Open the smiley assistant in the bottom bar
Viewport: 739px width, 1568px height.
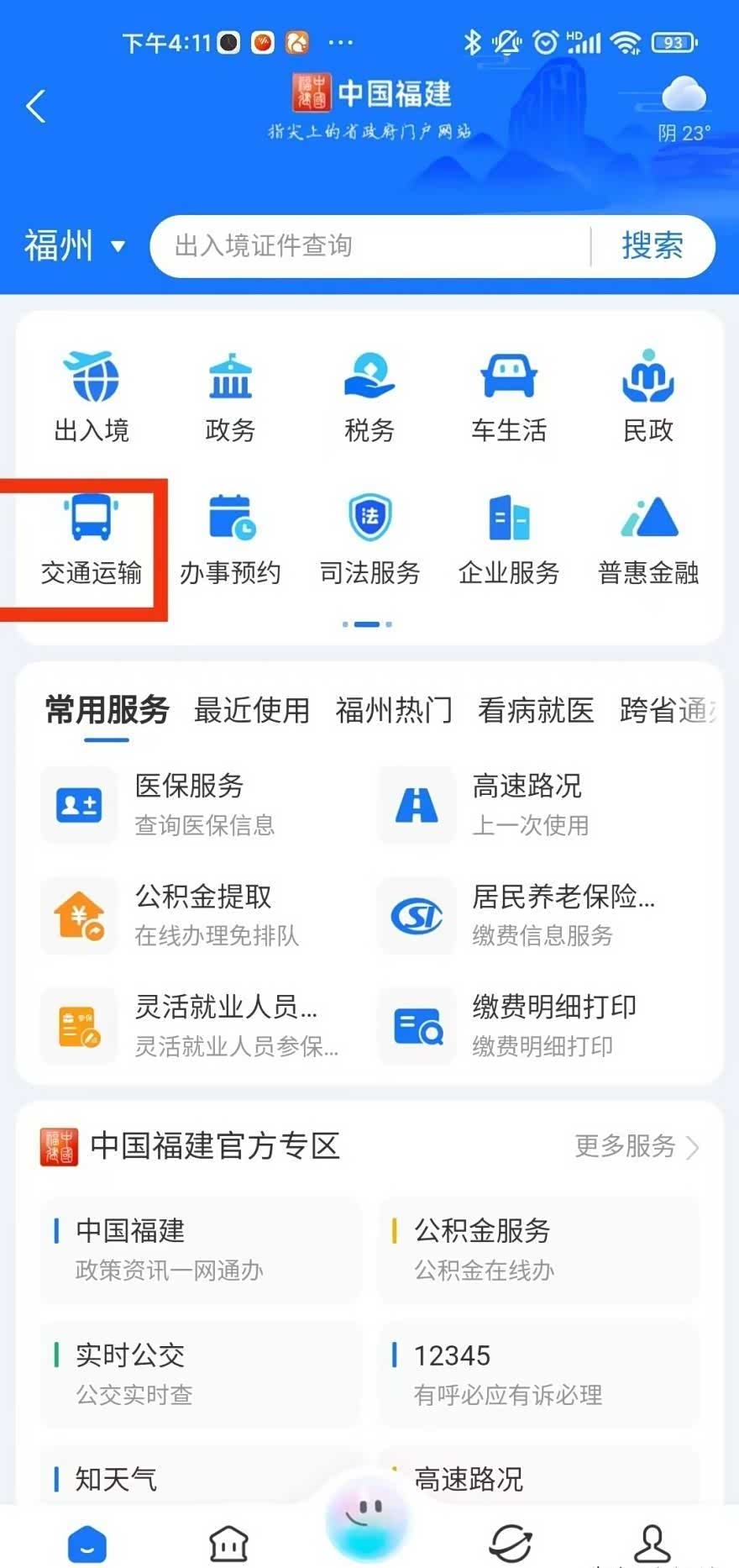click(x=367, y=1519)
